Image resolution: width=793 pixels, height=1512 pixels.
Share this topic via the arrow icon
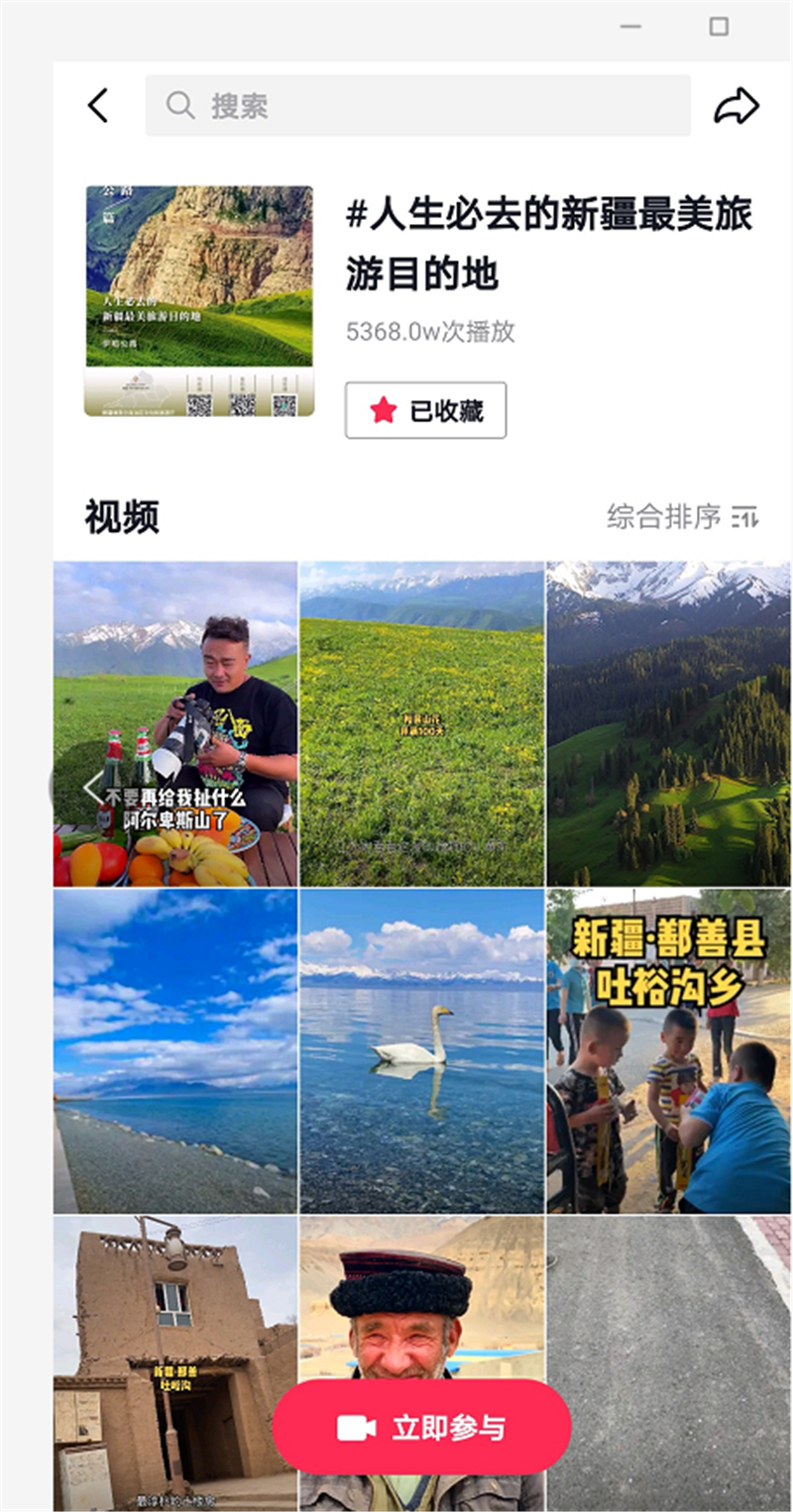736,106
